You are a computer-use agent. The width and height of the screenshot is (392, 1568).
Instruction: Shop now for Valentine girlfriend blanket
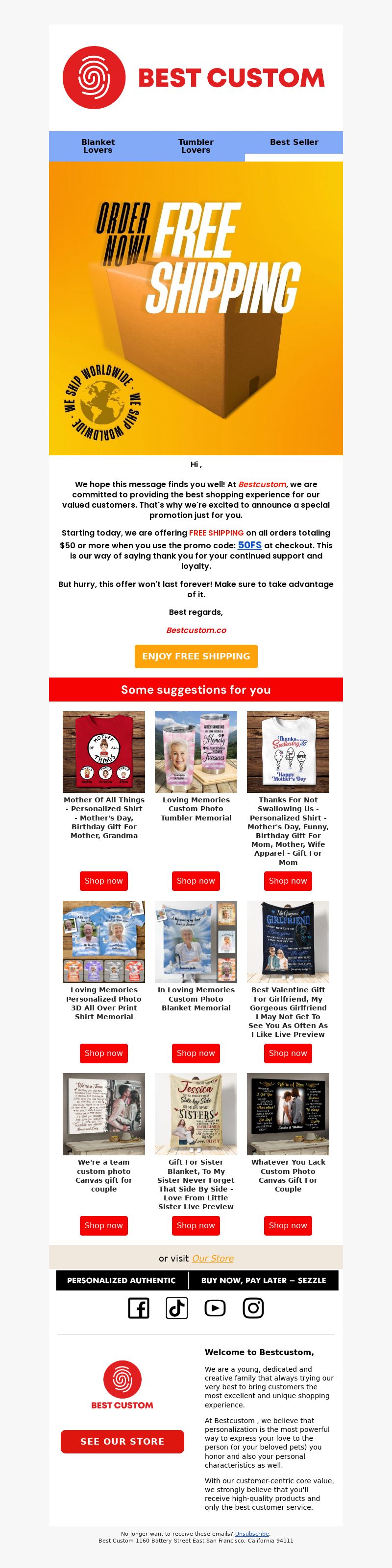pyautogui.click(x=288, y=1053)
